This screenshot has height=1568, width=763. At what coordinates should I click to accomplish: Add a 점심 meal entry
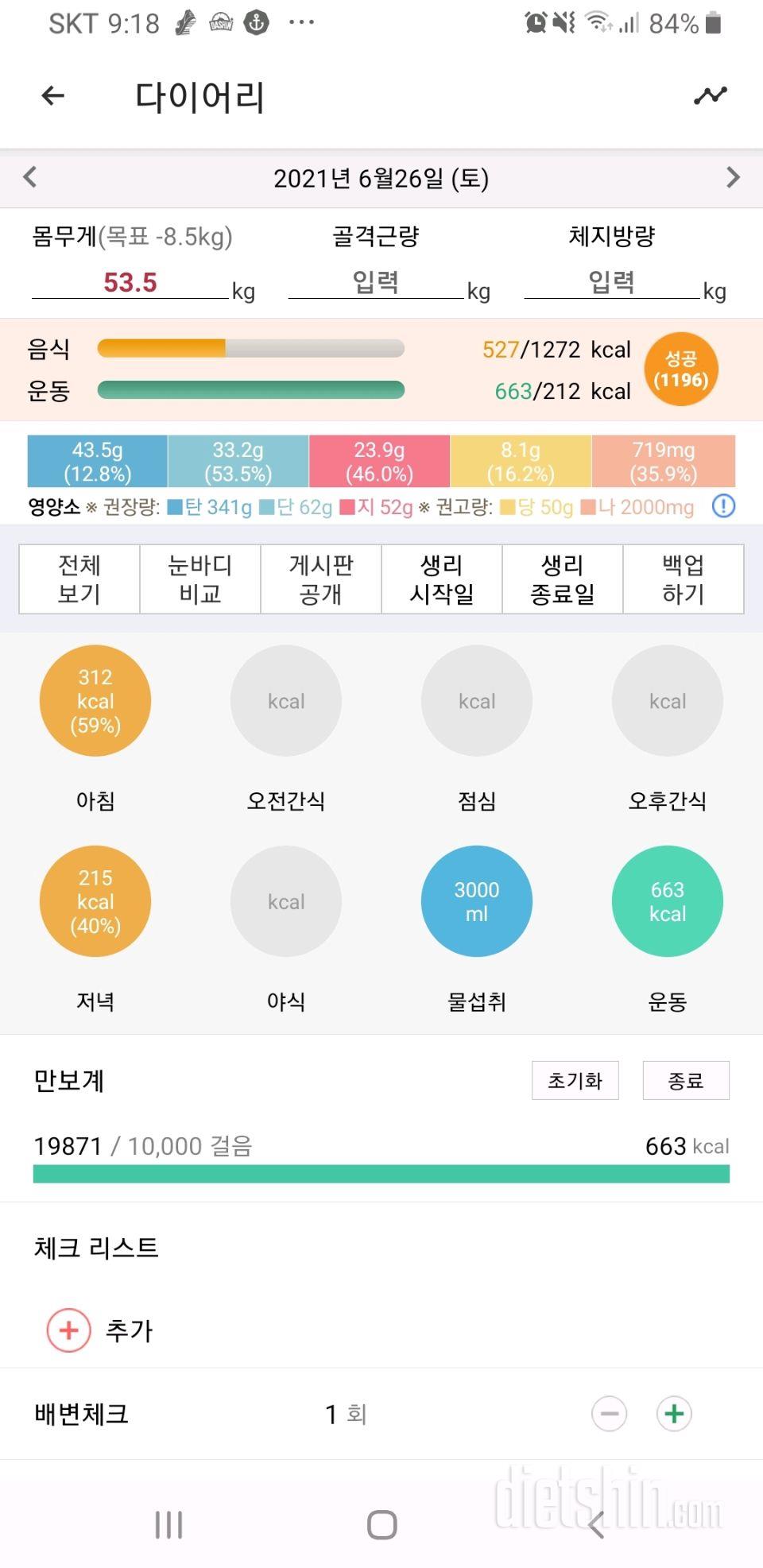point(477,701)
